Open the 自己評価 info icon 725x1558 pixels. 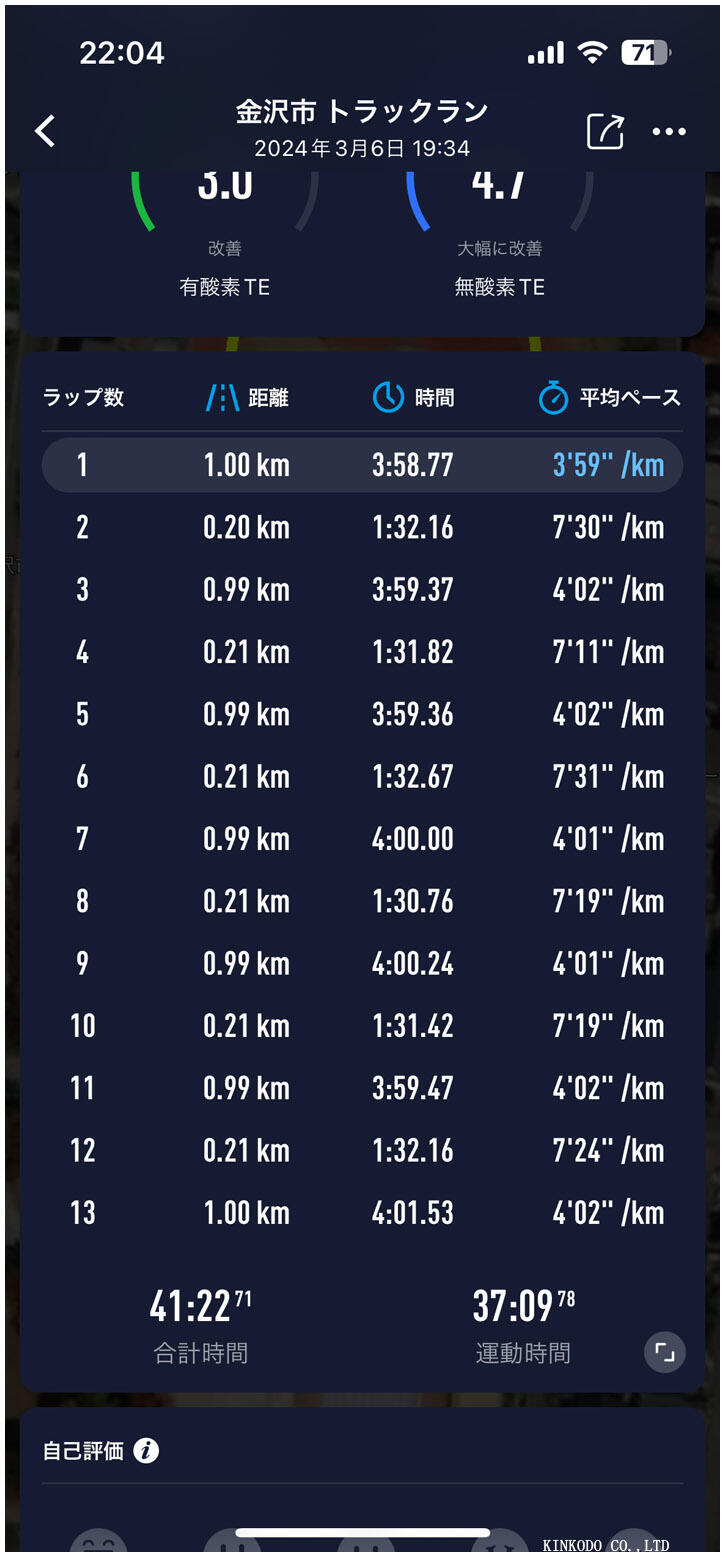[147, 1450]
